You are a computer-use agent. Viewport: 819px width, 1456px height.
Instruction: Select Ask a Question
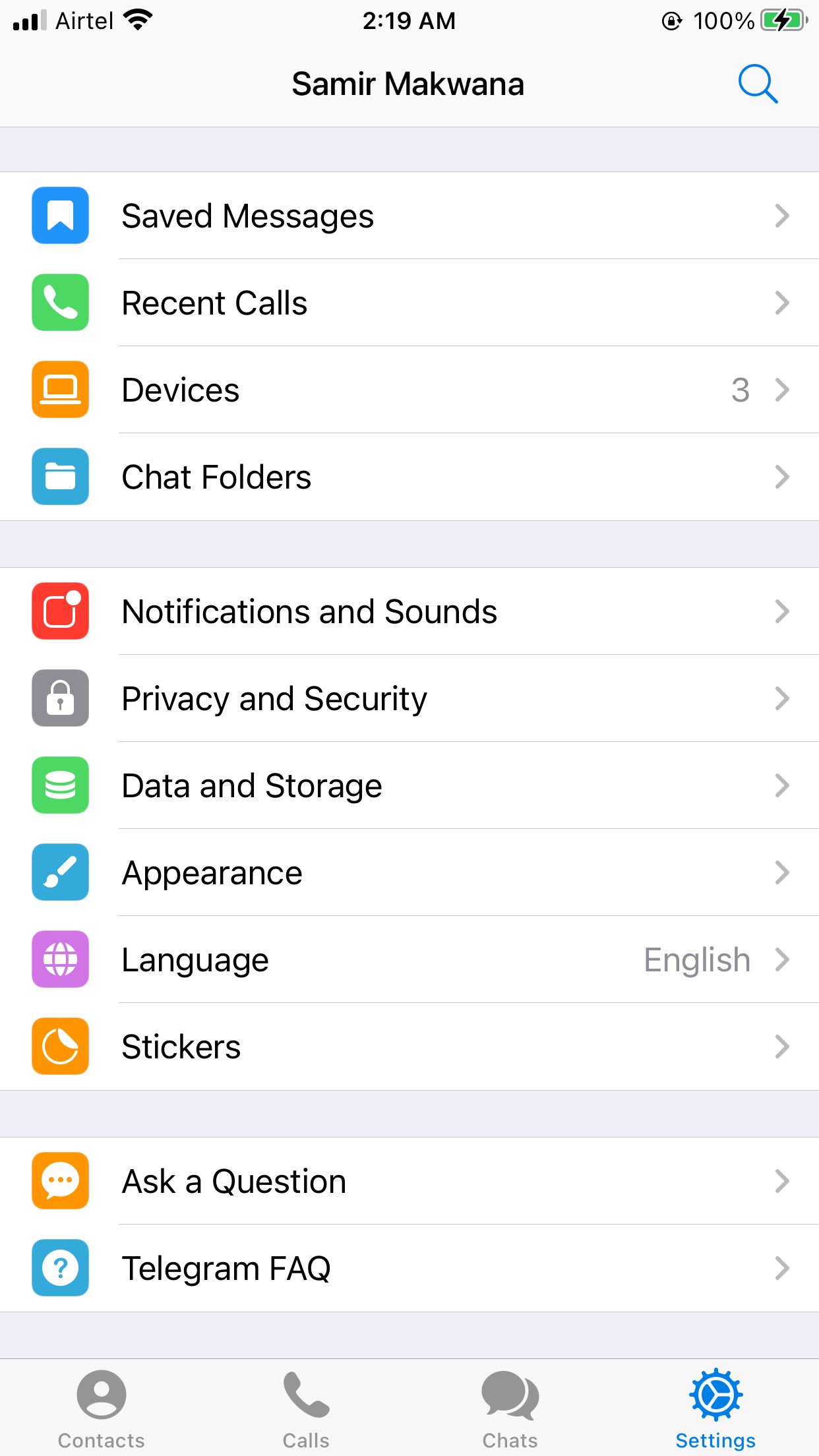pyautogui.click(x=409, y=1181)
